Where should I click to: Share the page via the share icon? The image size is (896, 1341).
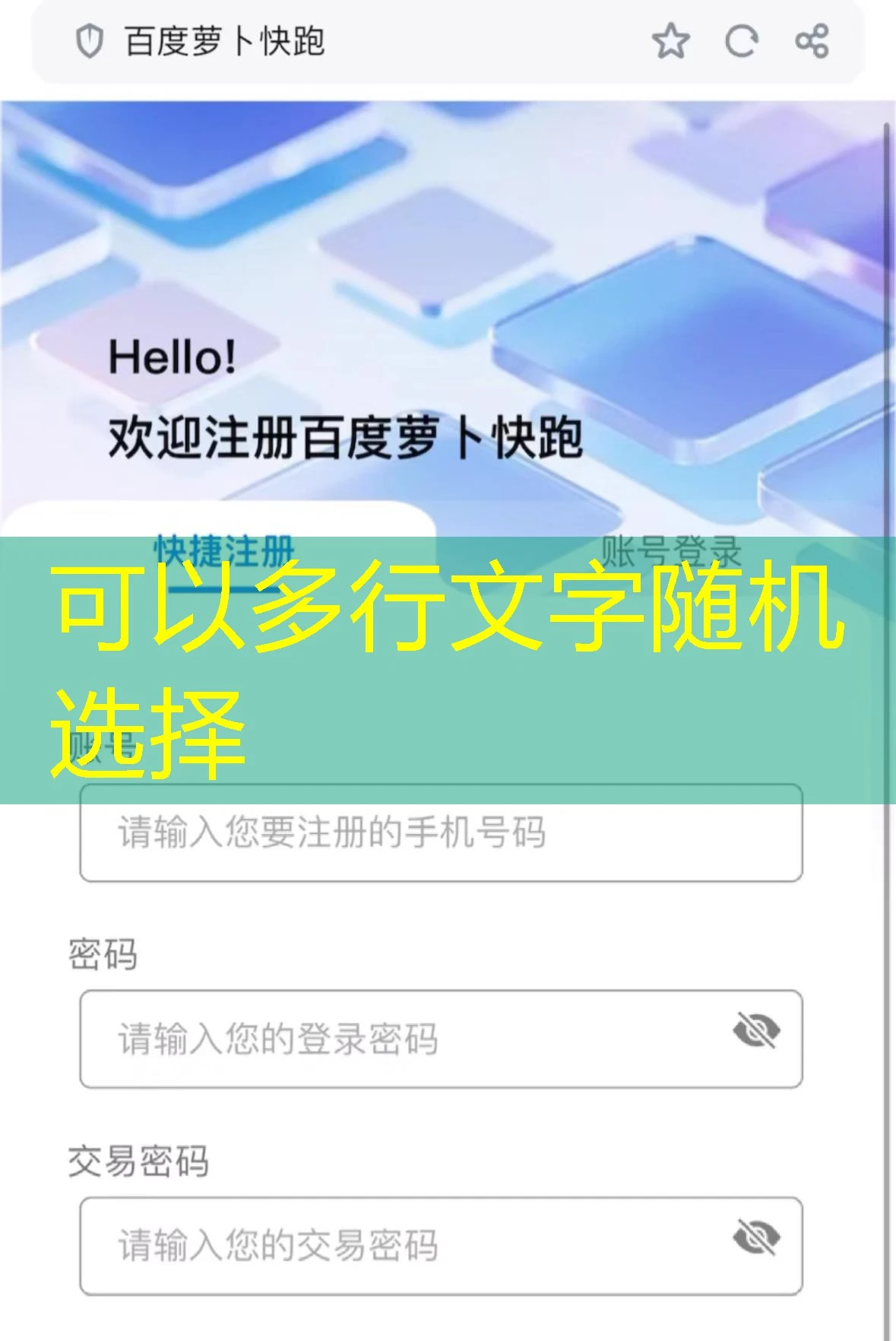(x=812, y=42)
